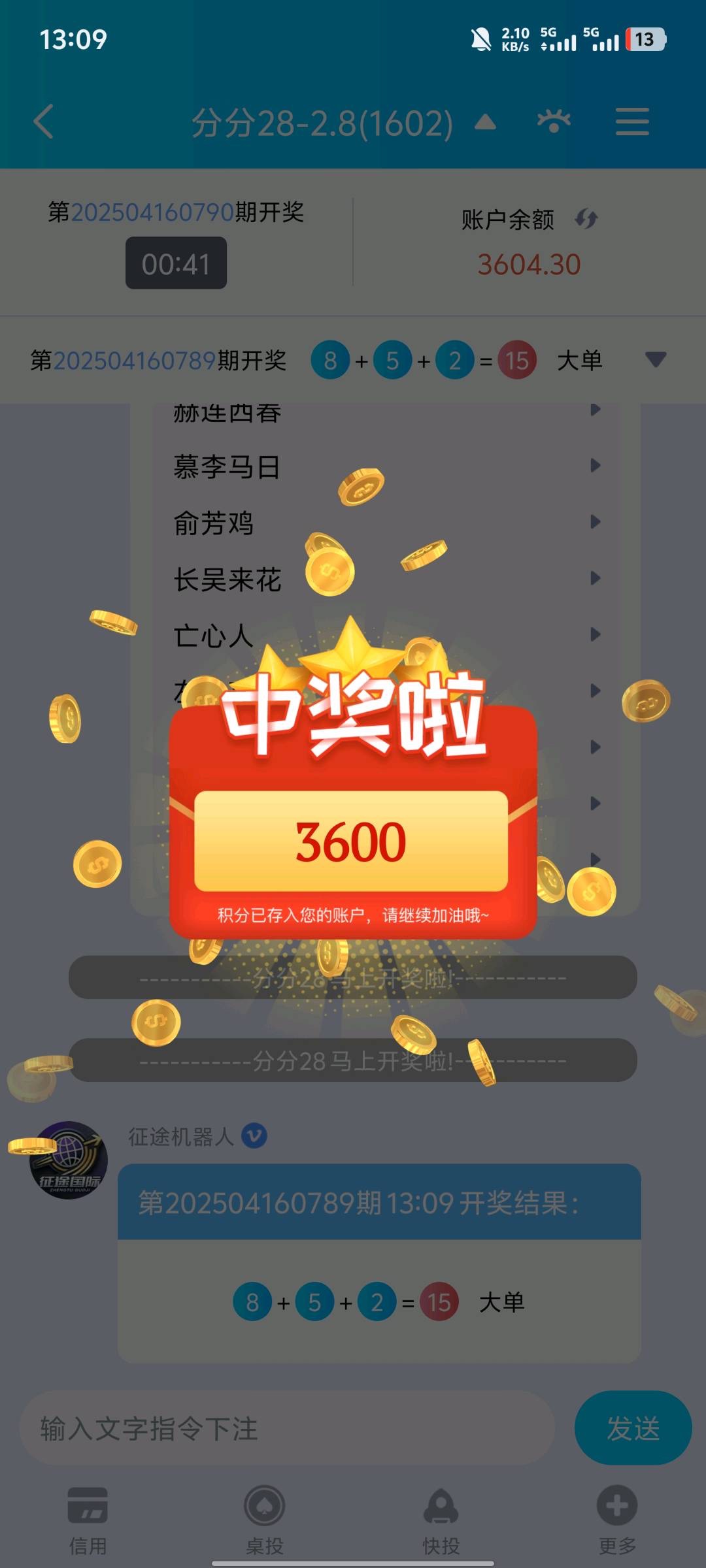Expand the 分分28-2.8 room title dropdown

pos(484,122)
